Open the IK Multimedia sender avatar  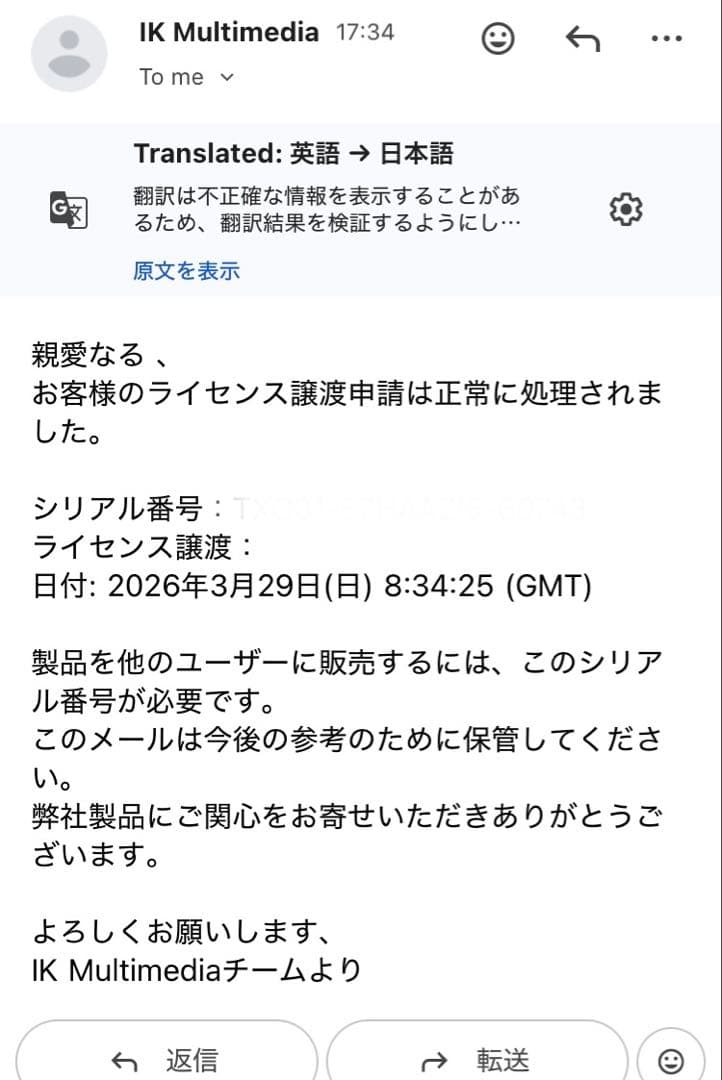tap(69, 54)
